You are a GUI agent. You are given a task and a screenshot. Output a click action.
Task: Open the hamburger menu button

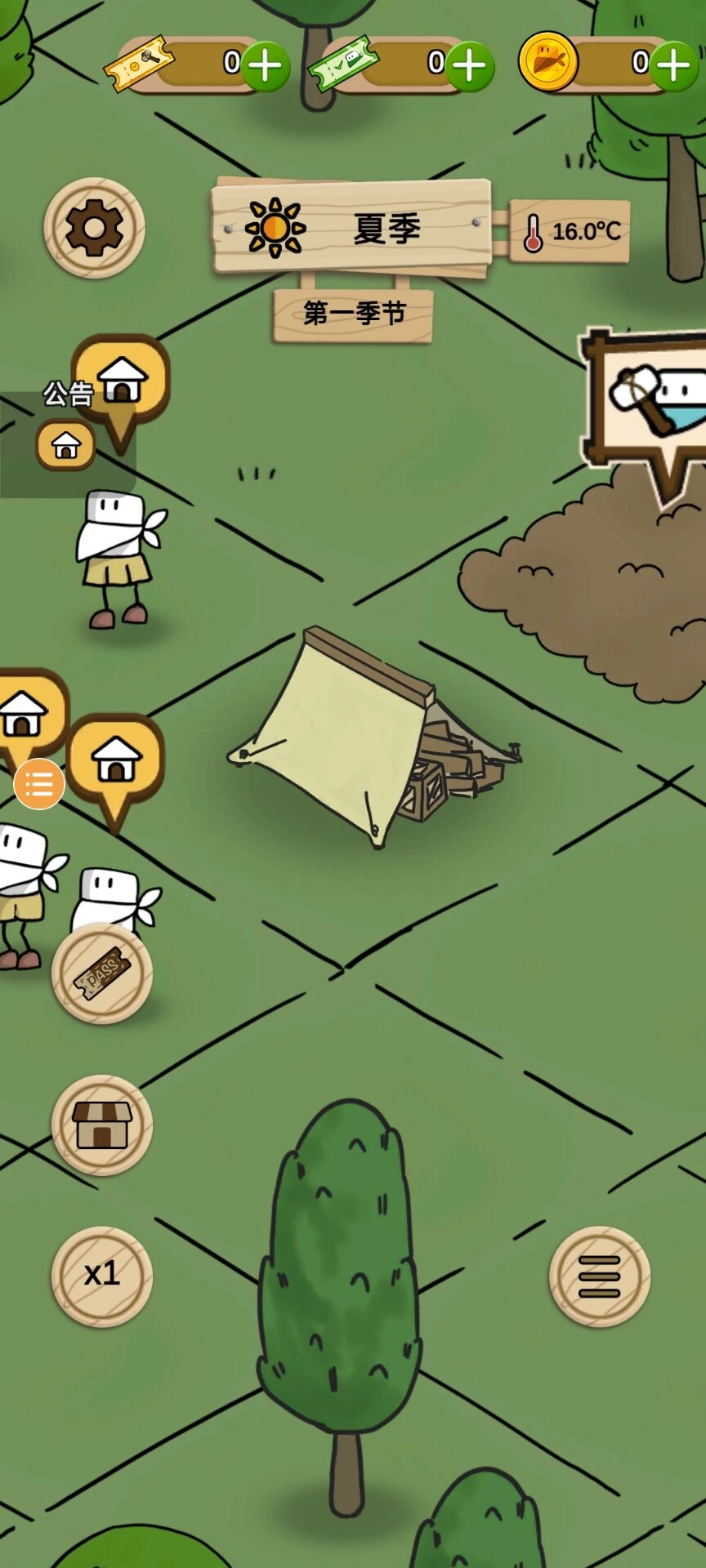(599, 1276)
